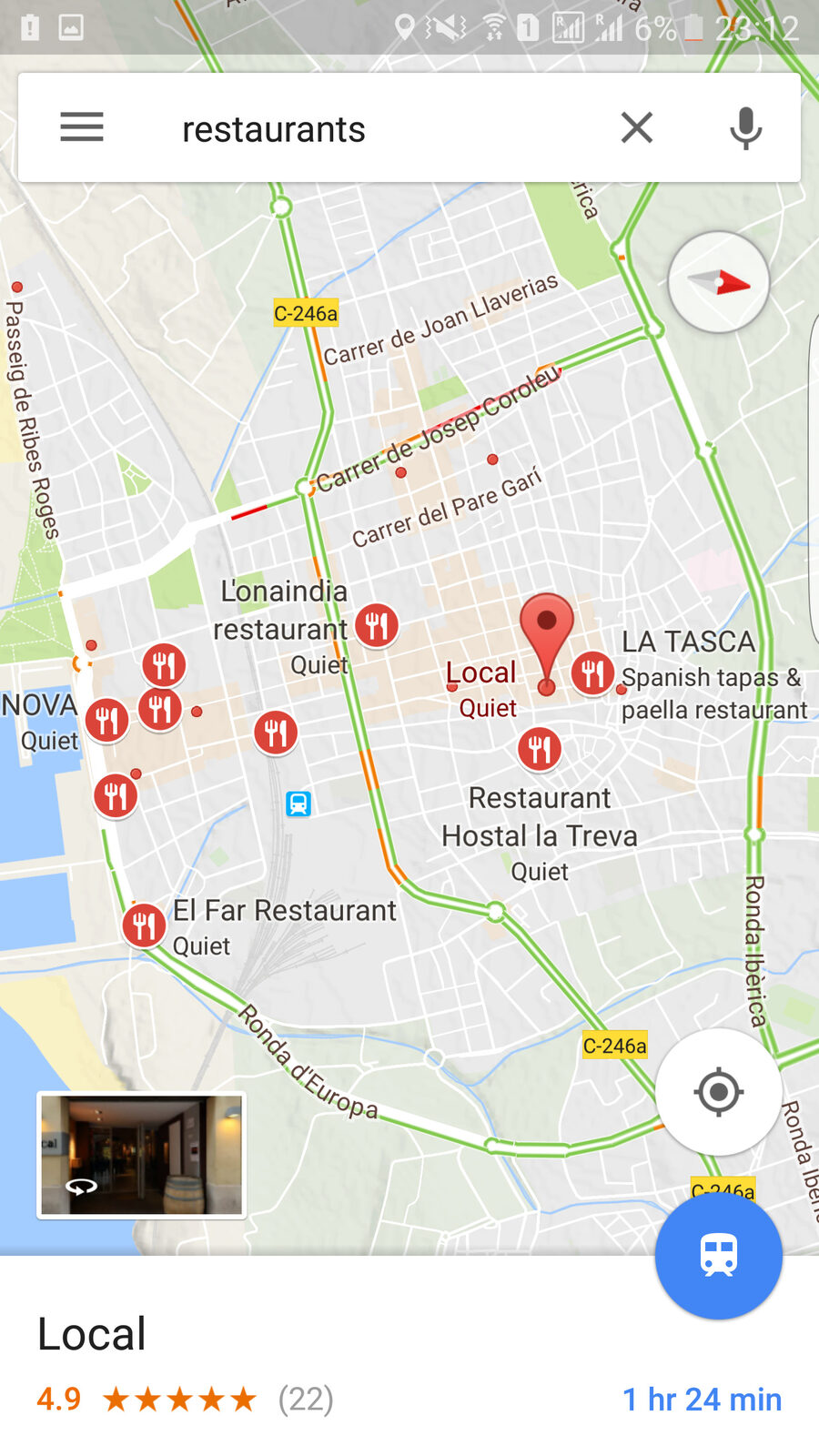The width and height of the screenshot is (819, 1456).
Task: Start voice search with microphone
Action: [x=745, y=127]
